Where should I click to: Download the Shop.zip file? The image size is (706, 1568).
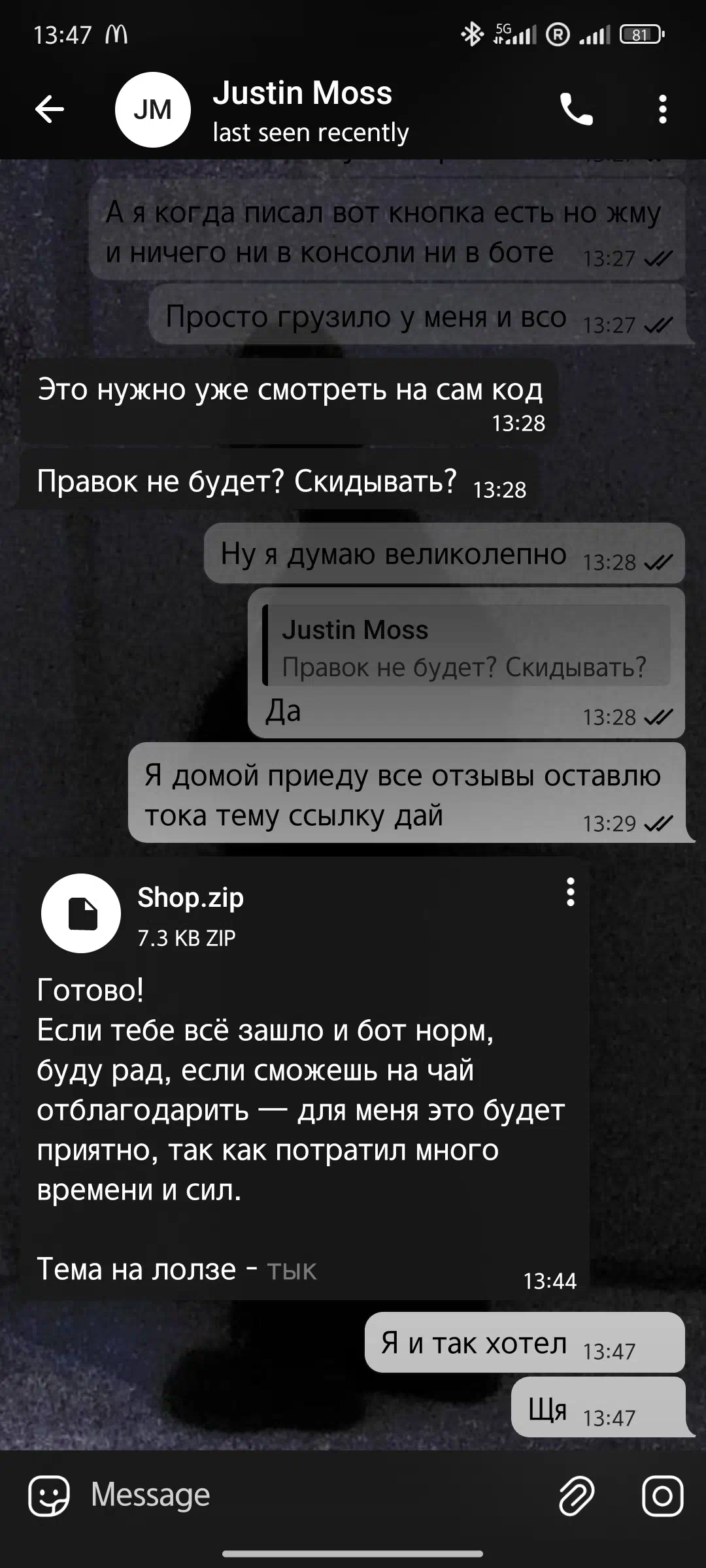pyautogui.click(x=81, y=913)
